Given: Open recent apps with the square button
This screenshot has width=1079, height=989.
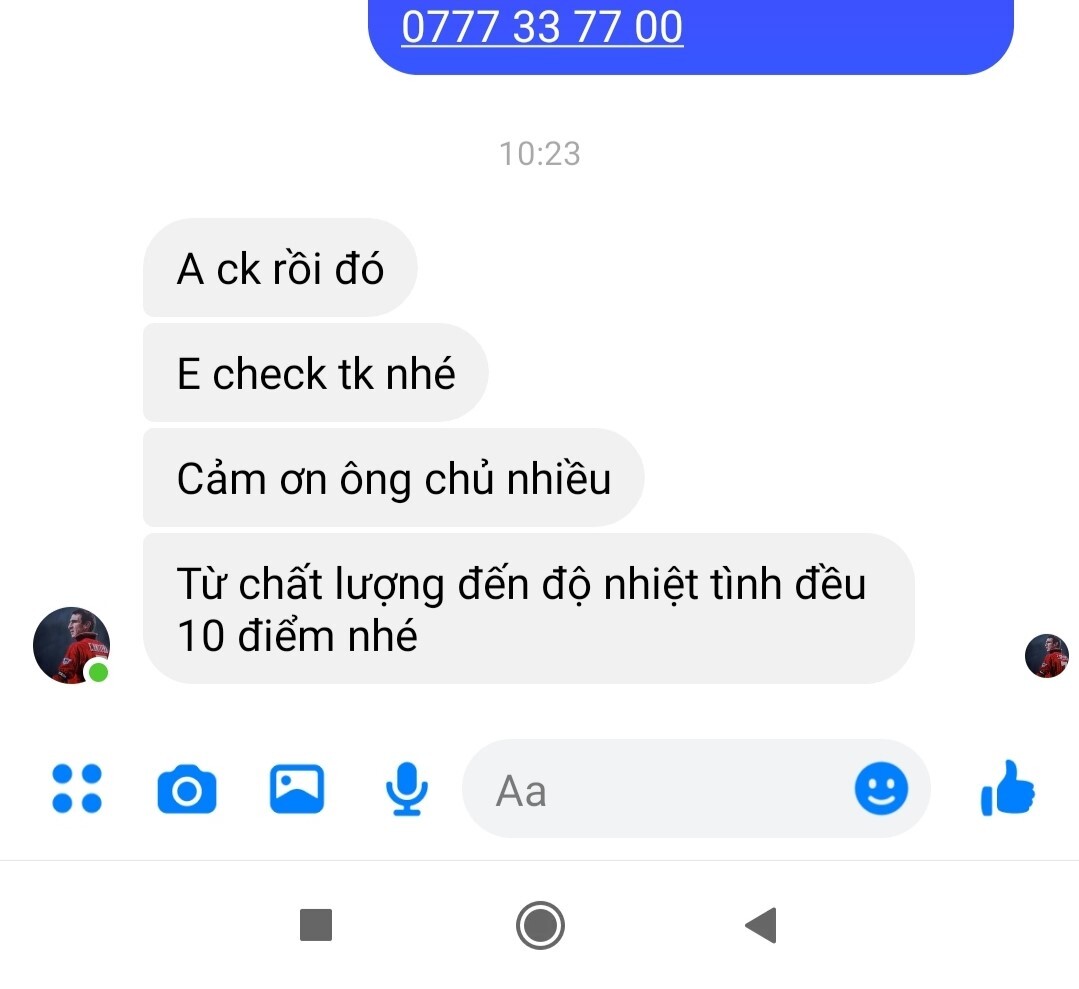Looking at the screenshot, I should 316,925.
